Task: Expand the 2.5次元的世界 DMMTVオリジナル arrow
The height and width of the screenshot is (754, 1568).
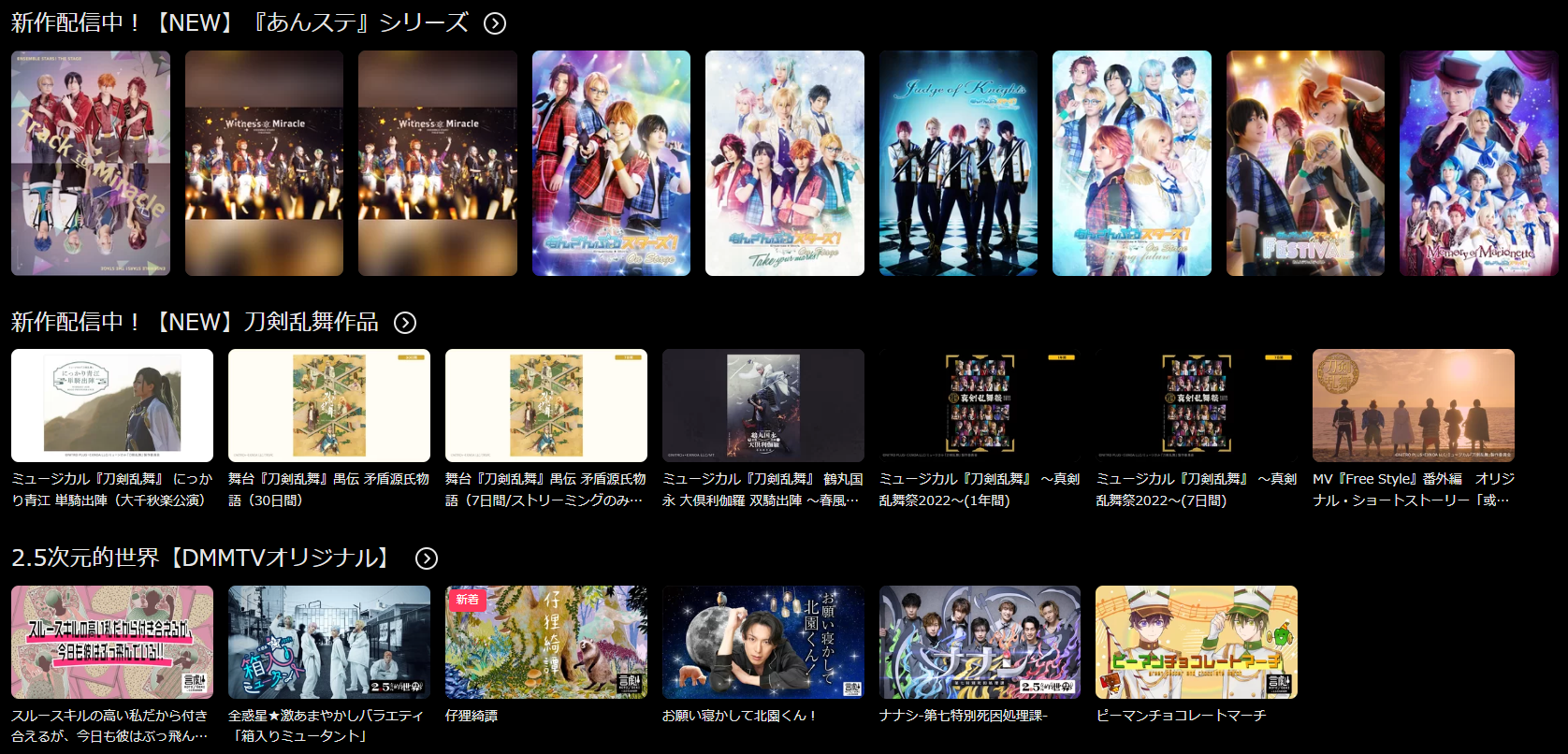Action: (427, 558)
